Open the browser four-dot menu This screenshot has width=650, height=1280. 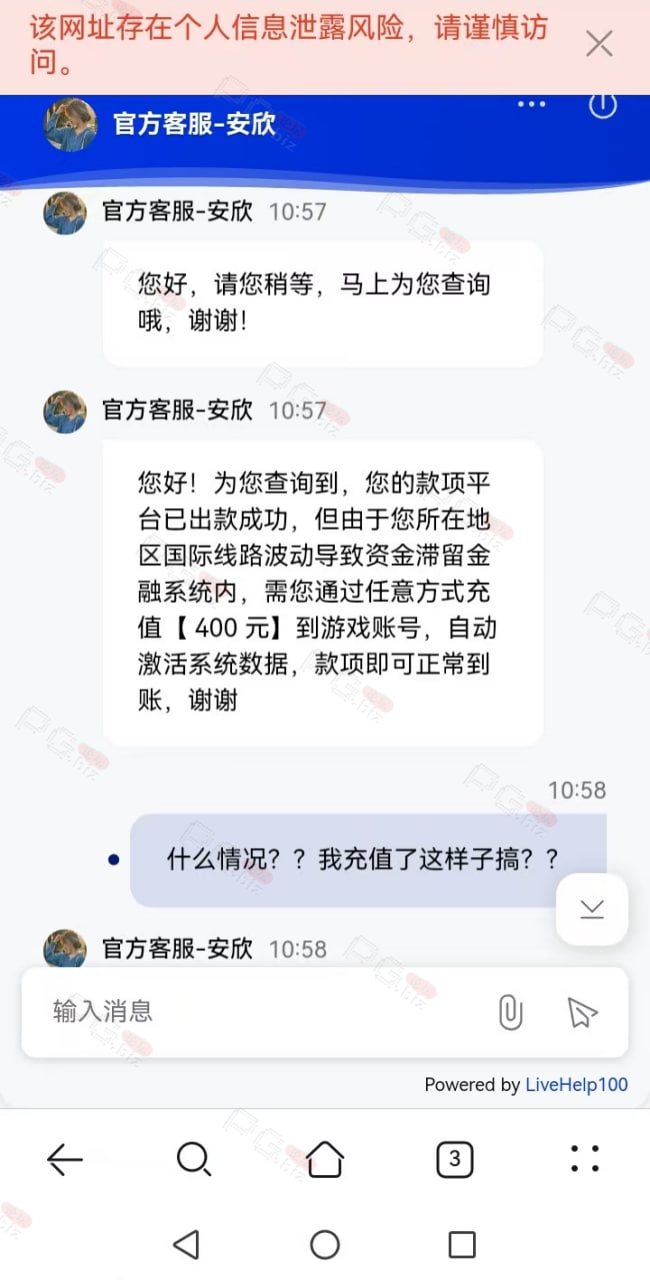pyautogui.click(x=585, y=1159)
